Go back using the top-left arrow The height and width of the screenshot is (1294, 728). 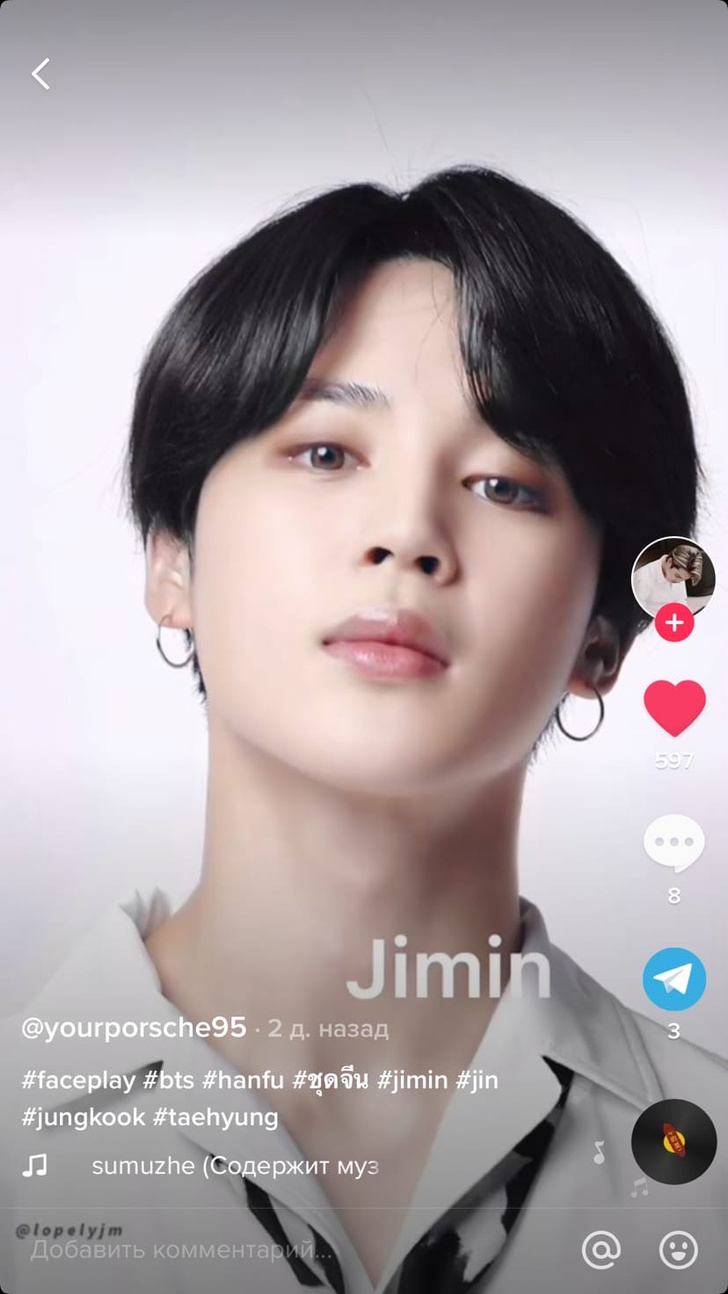tap(40, 74)
